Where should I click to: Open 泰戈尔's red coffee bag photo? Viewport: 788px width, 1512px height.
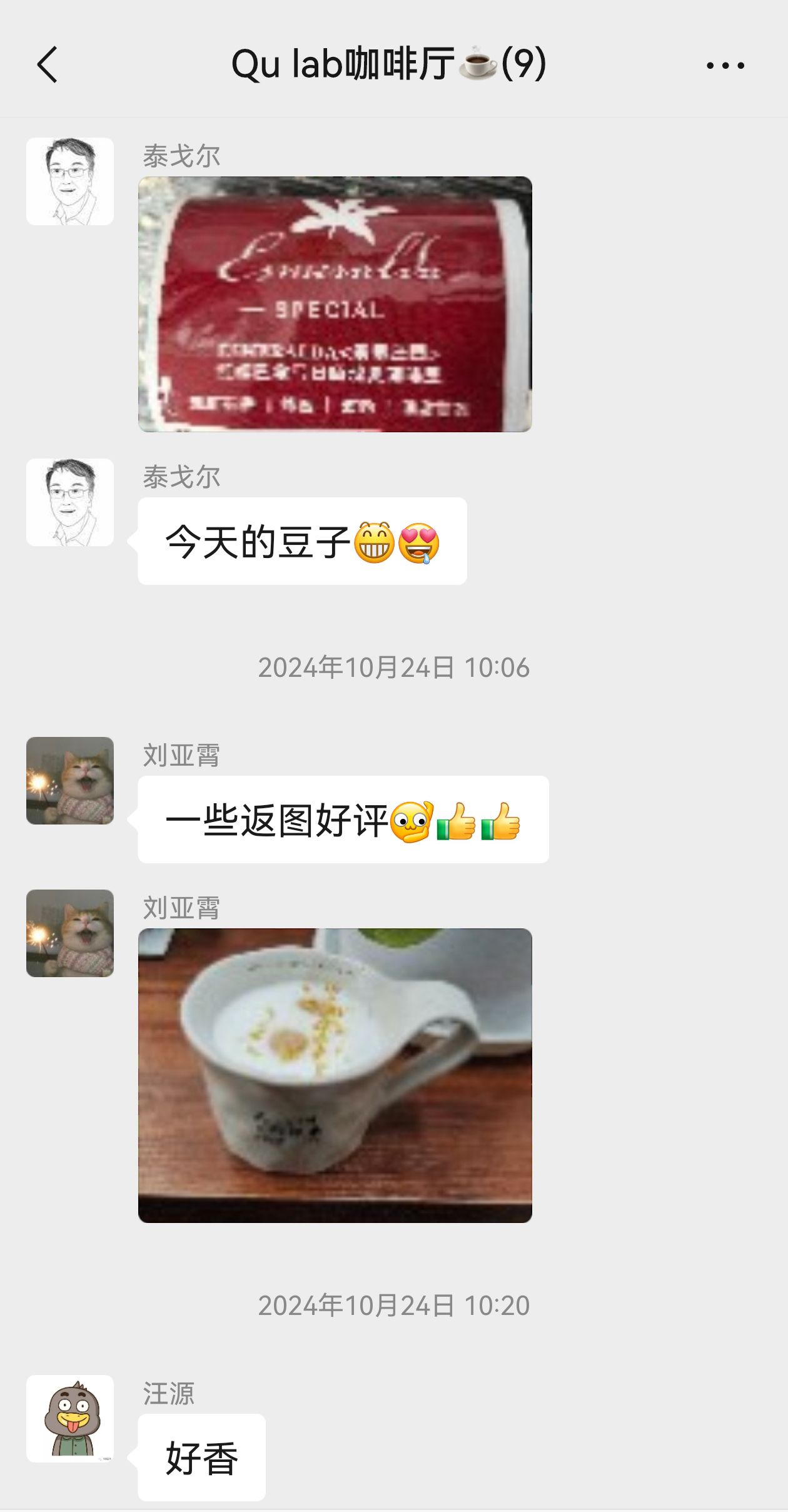coord(335,304)
